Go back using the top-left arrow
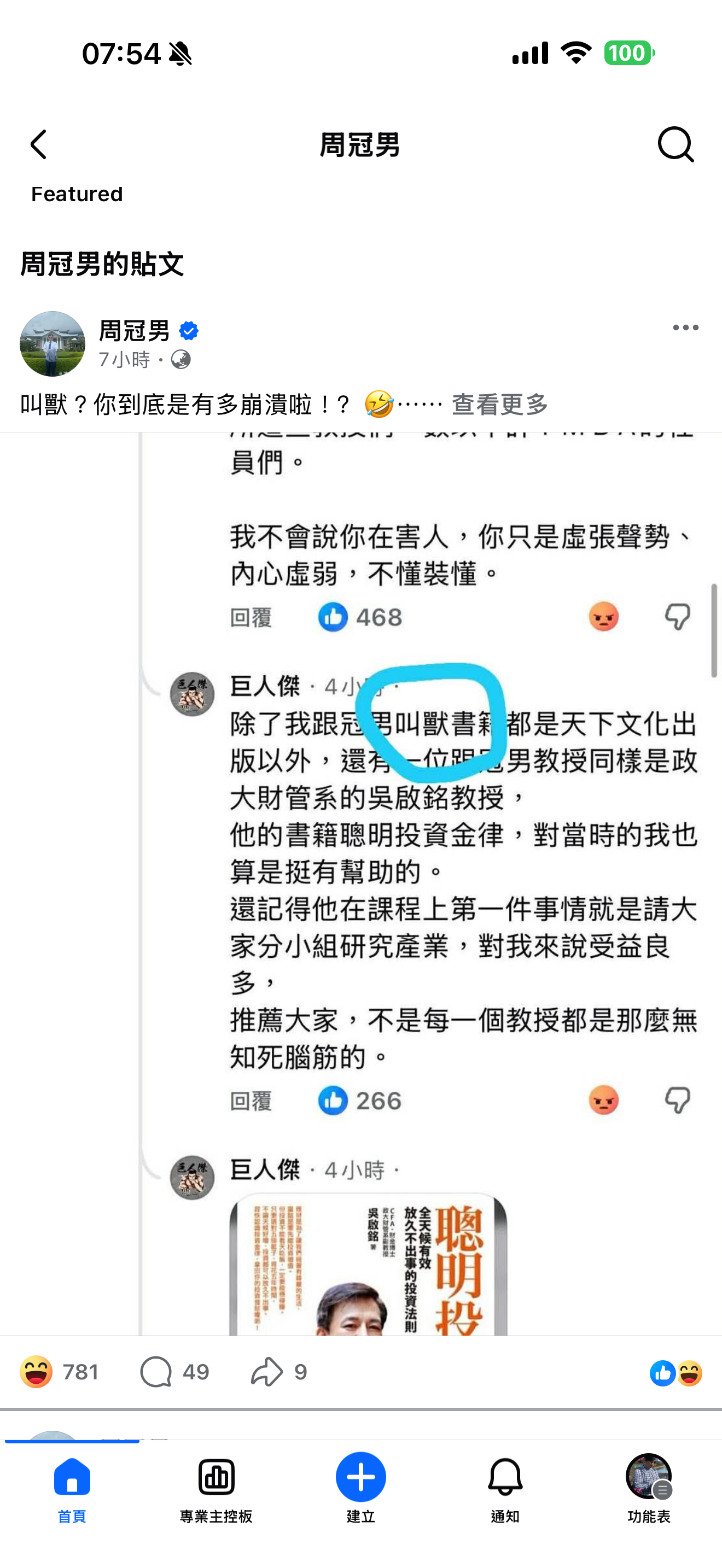 tap(38, 145)
